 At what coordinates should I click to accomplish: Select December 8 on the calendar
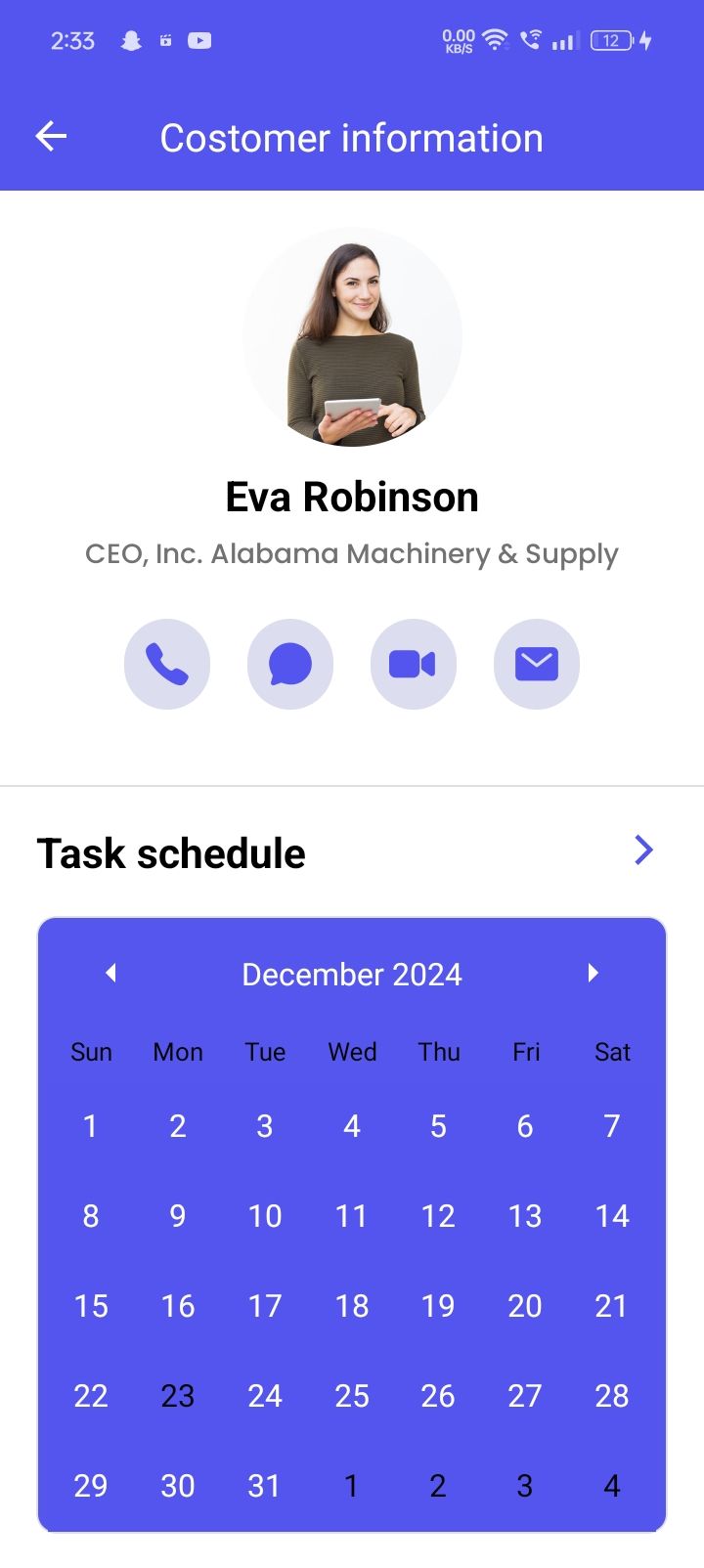[x=91, y=1216]
